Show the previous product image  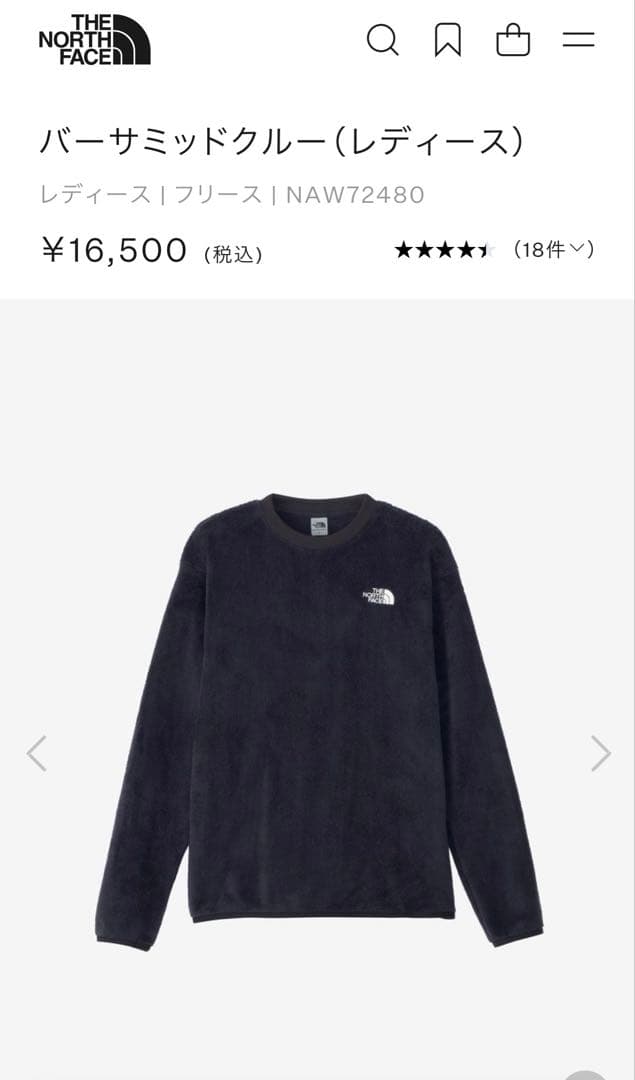(36, 753)
